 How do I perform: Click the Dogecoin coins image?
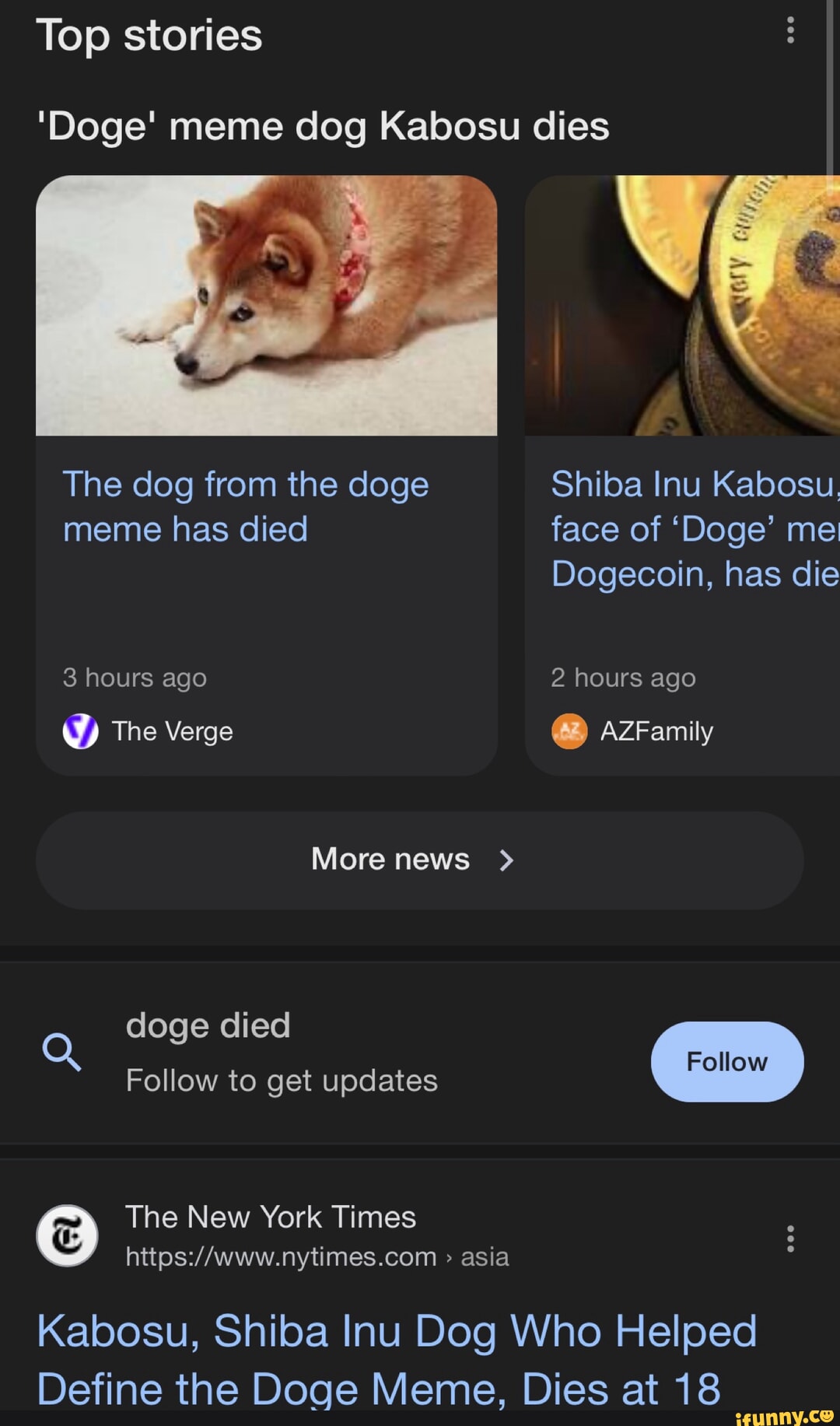pyautogui.click(x=684, y=306)
